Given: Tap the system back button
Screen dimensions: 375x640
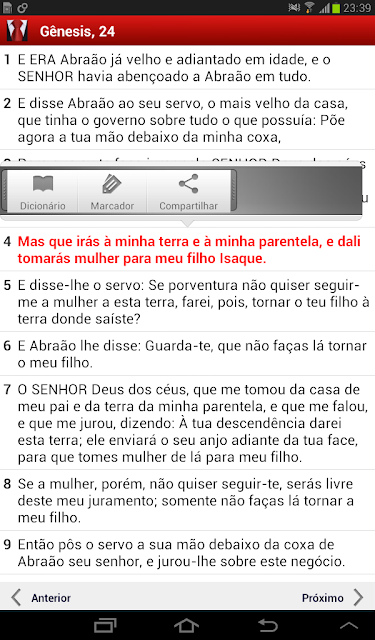Looking at the screenshot, I should (x=268, y=625).
